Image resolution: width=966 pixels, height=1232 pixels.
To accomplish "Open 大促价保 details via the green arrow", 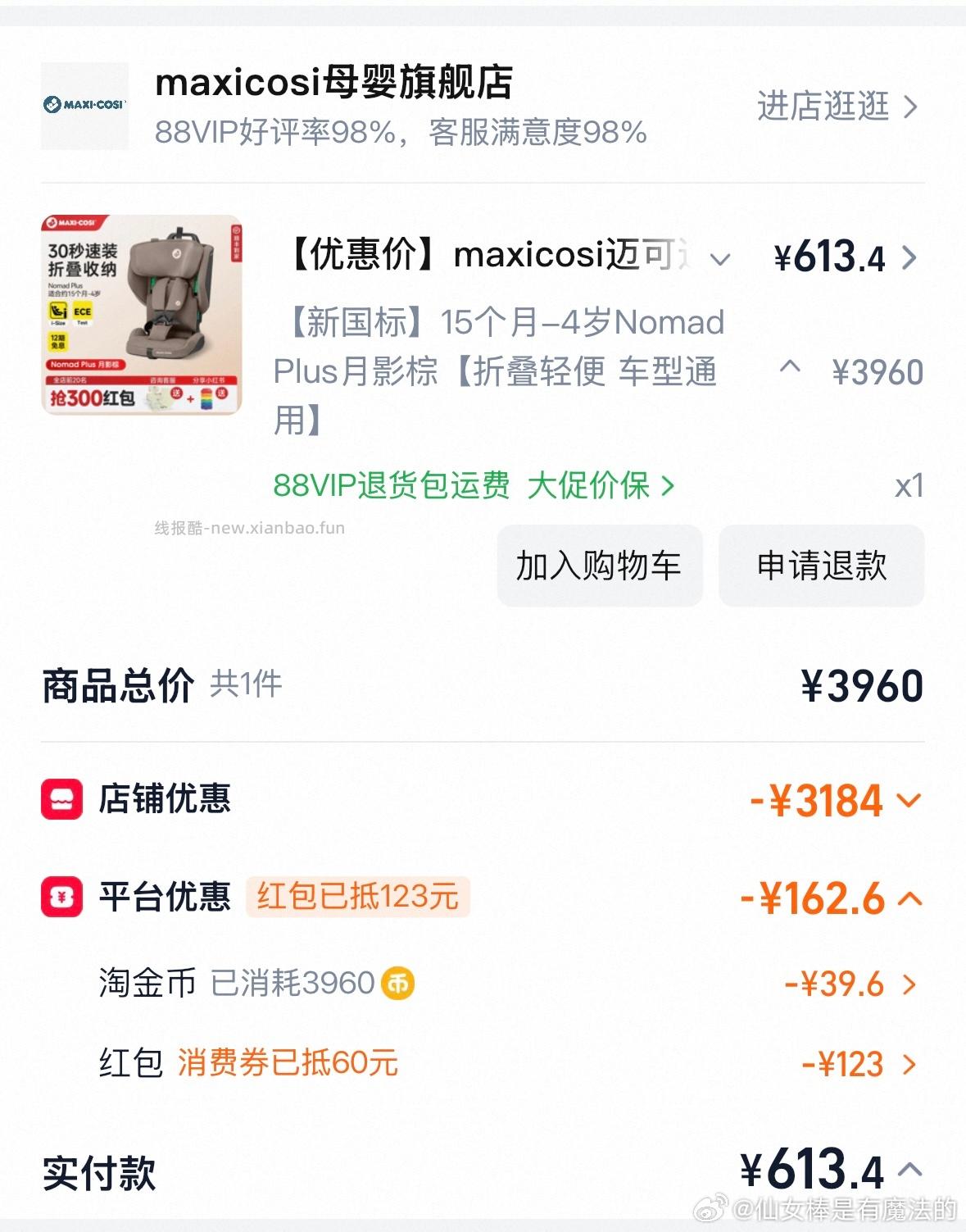I will tap(669, 486).
